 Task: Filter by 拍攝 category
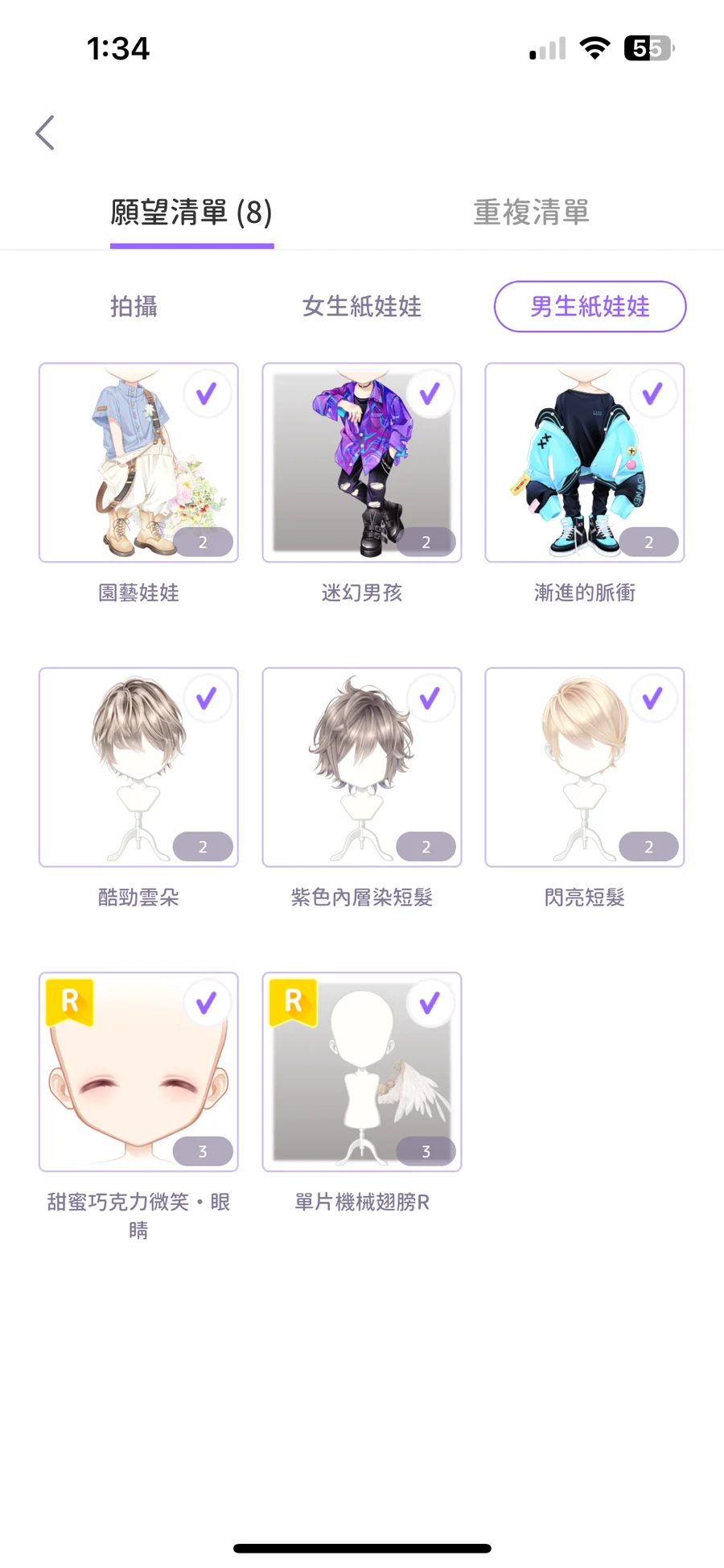click(x=134, y=307)
